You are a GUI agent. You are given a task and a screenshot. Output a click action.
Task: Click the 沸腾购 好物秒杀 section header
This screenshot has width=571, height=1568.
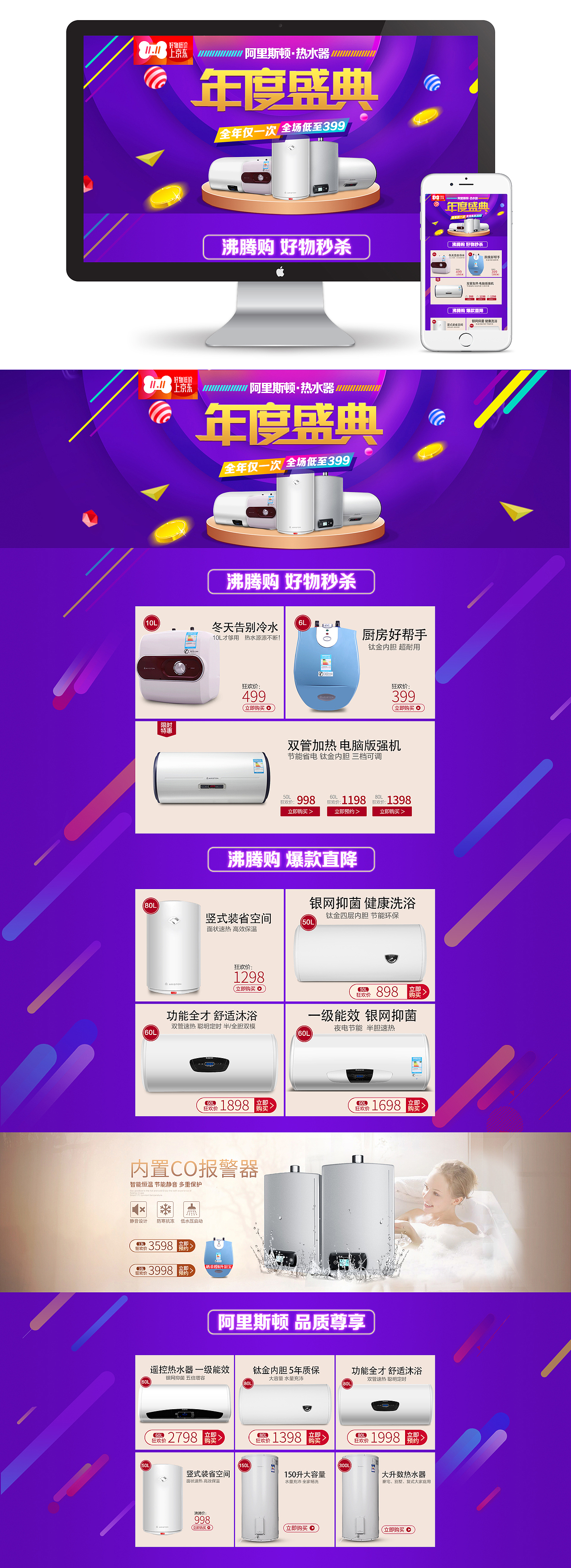tap(286, 581)
